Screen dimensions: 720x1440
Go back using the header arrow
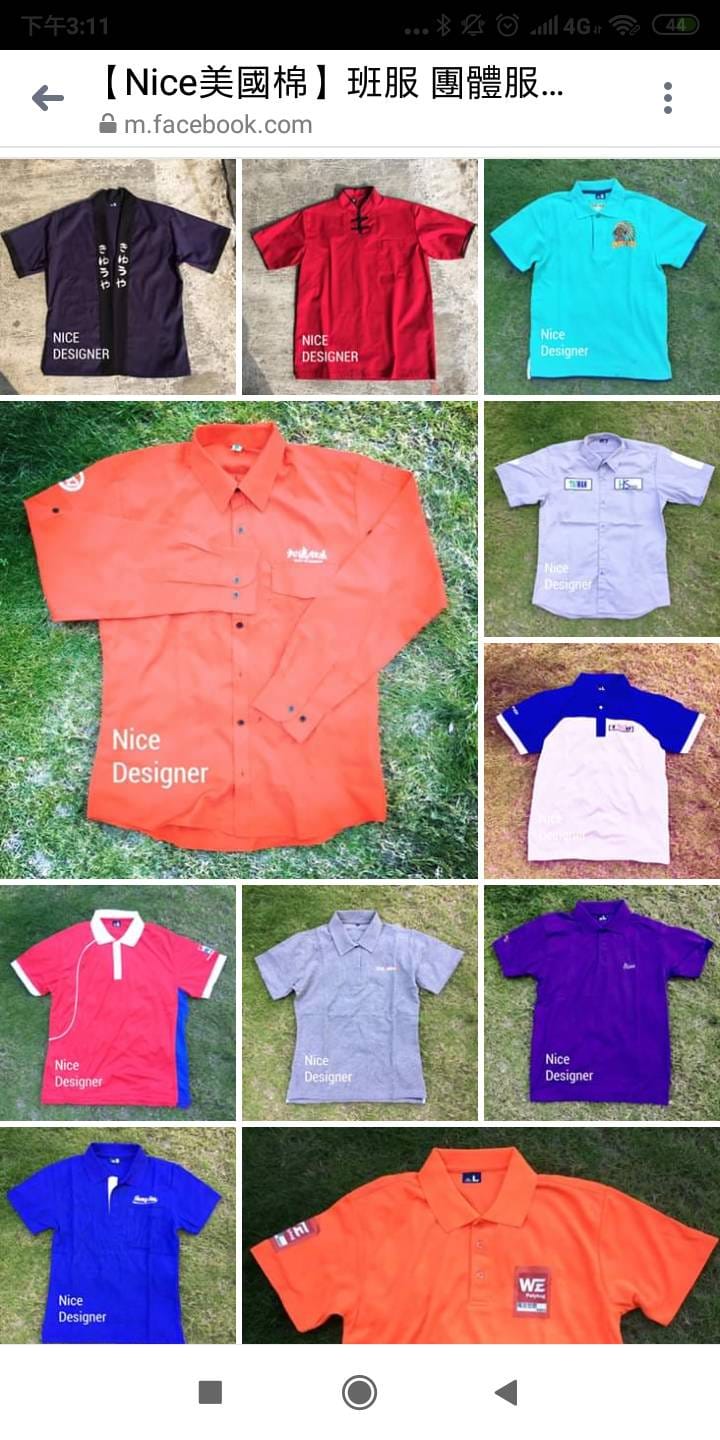point(47,98)
